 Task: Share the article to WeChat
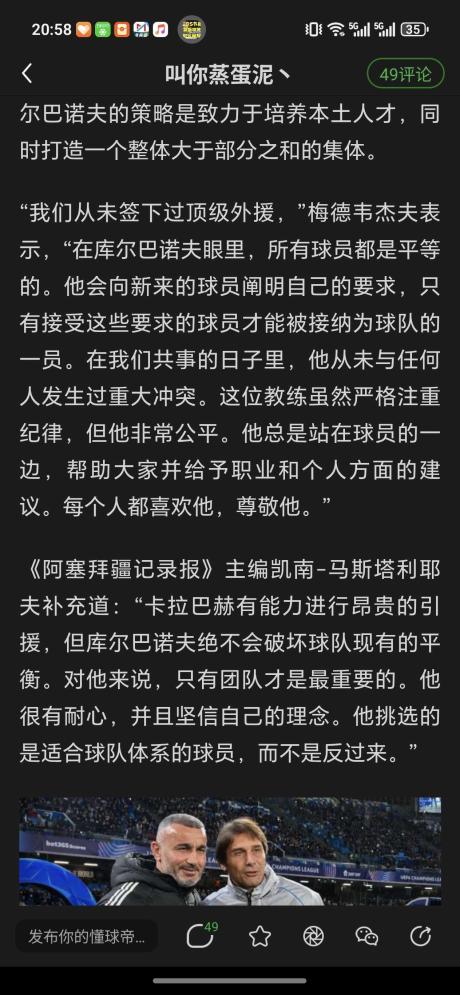[x=367, y=936]
